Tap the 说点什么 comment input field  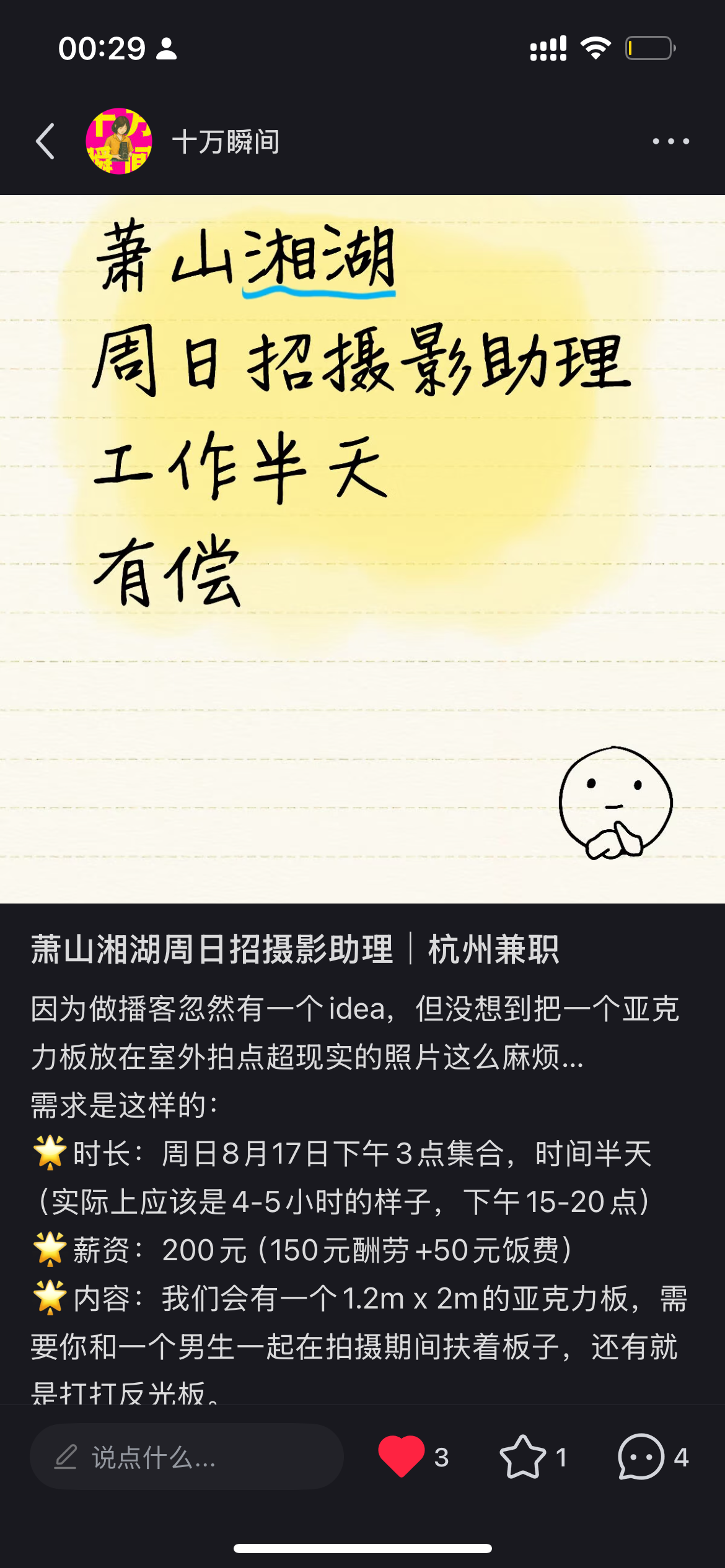tap(187, 1457)
